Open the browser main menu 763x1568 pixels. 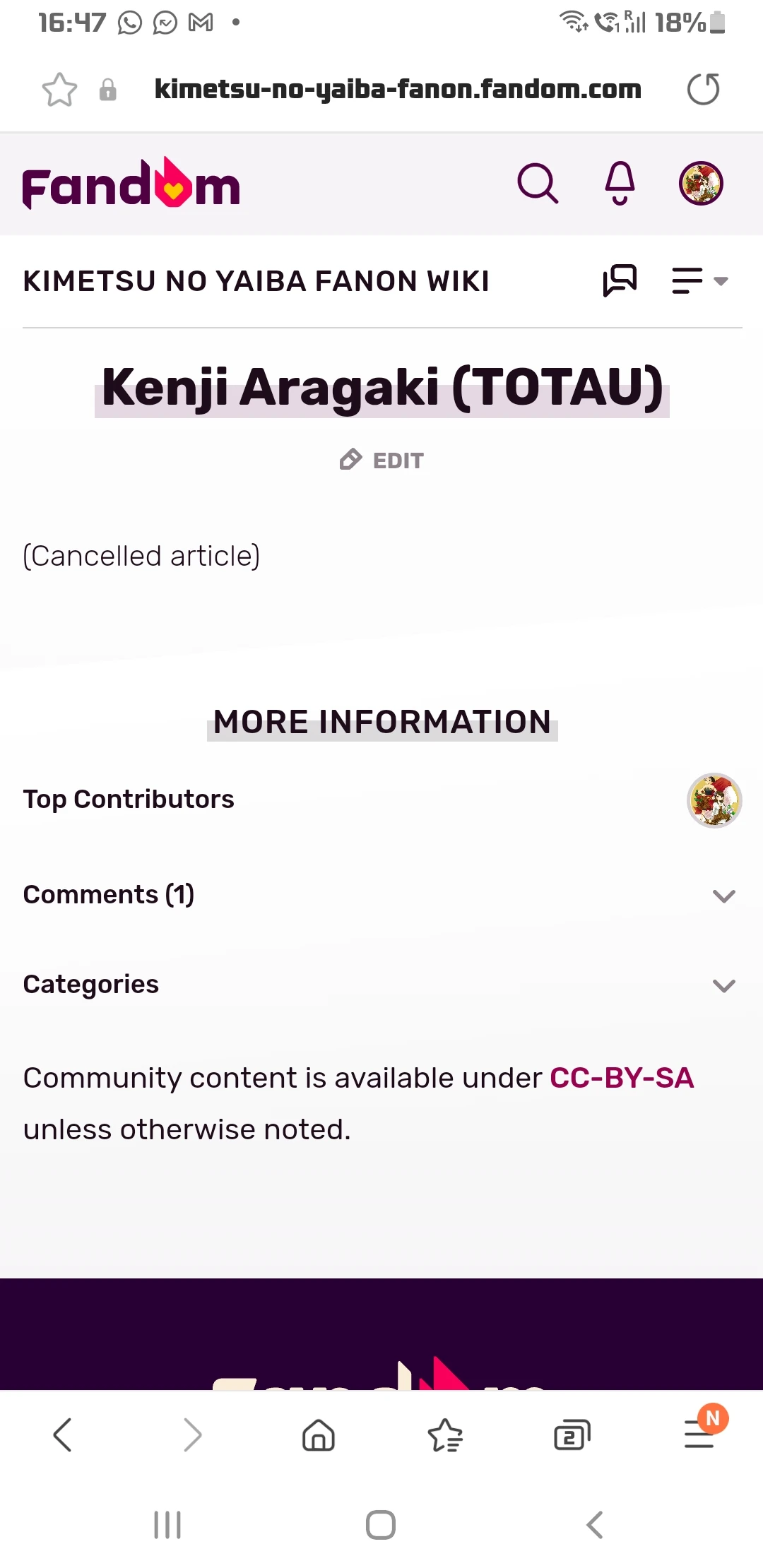[699, 1435]
